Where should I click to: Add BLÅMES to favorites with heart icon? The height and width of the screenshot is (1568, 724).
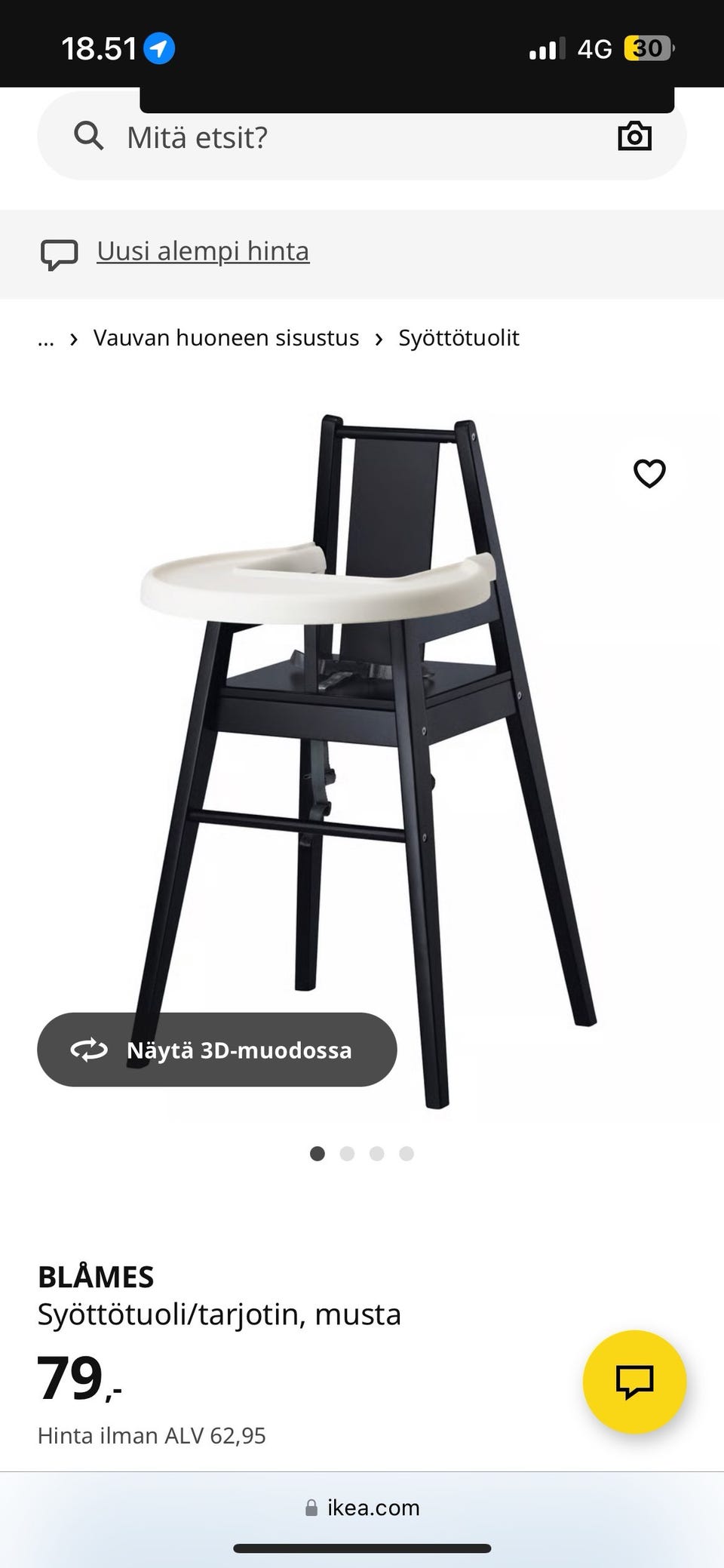[x=649, y=474]
